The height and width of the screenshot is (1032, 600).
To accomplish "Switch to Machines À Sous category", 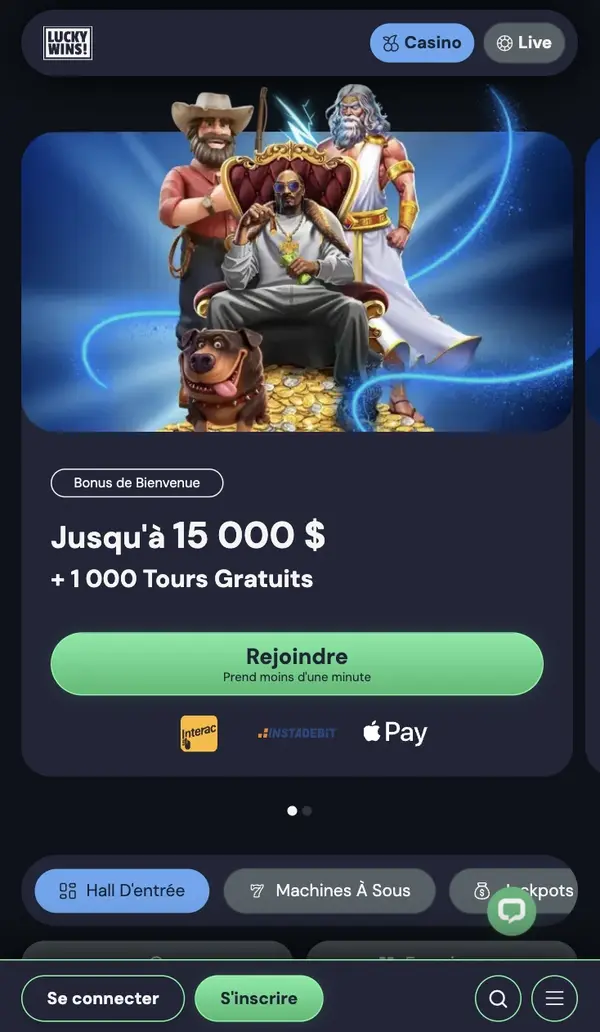I will pos(330,890).
